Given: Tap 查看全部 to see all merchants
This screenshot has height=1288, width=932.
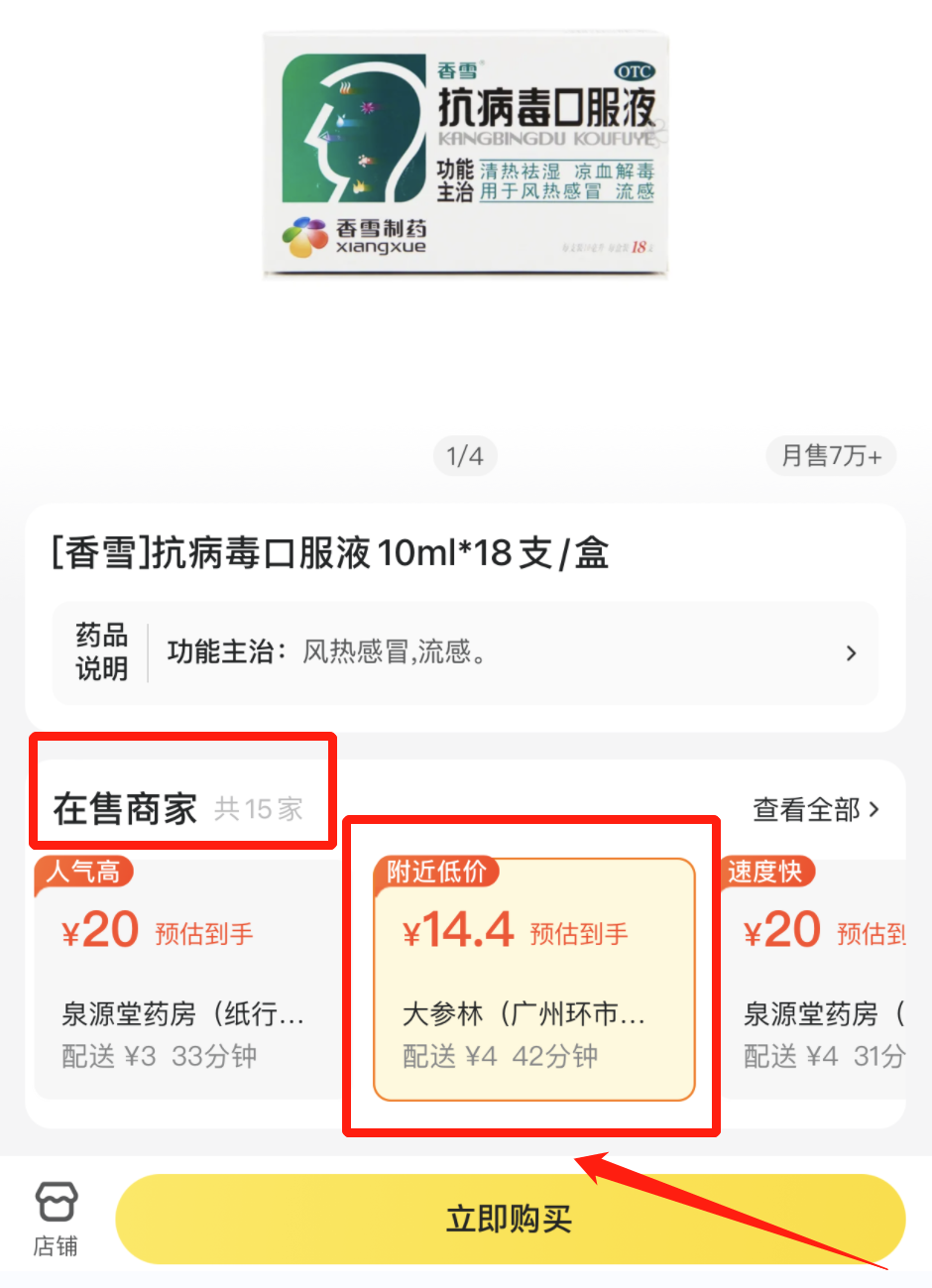Looking at the screenshot, I should click(x=815, y=809).
